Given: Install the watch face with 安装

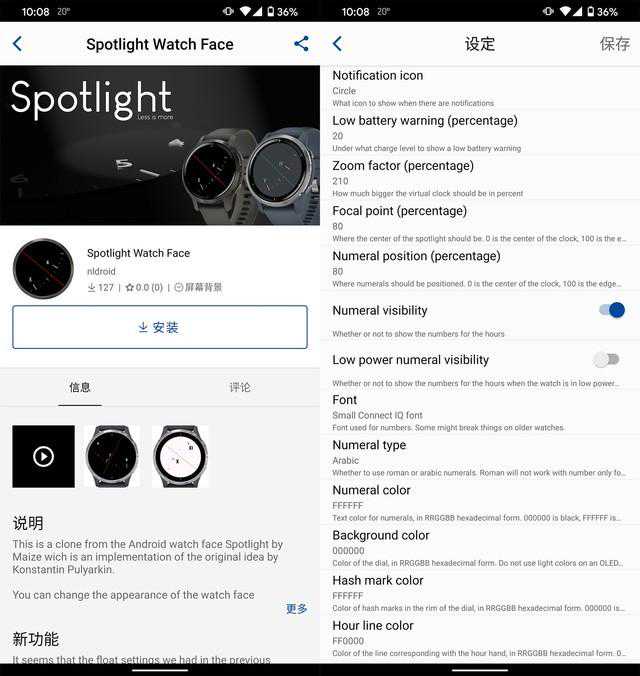Looking at the screenshot, I should [160, 327].
